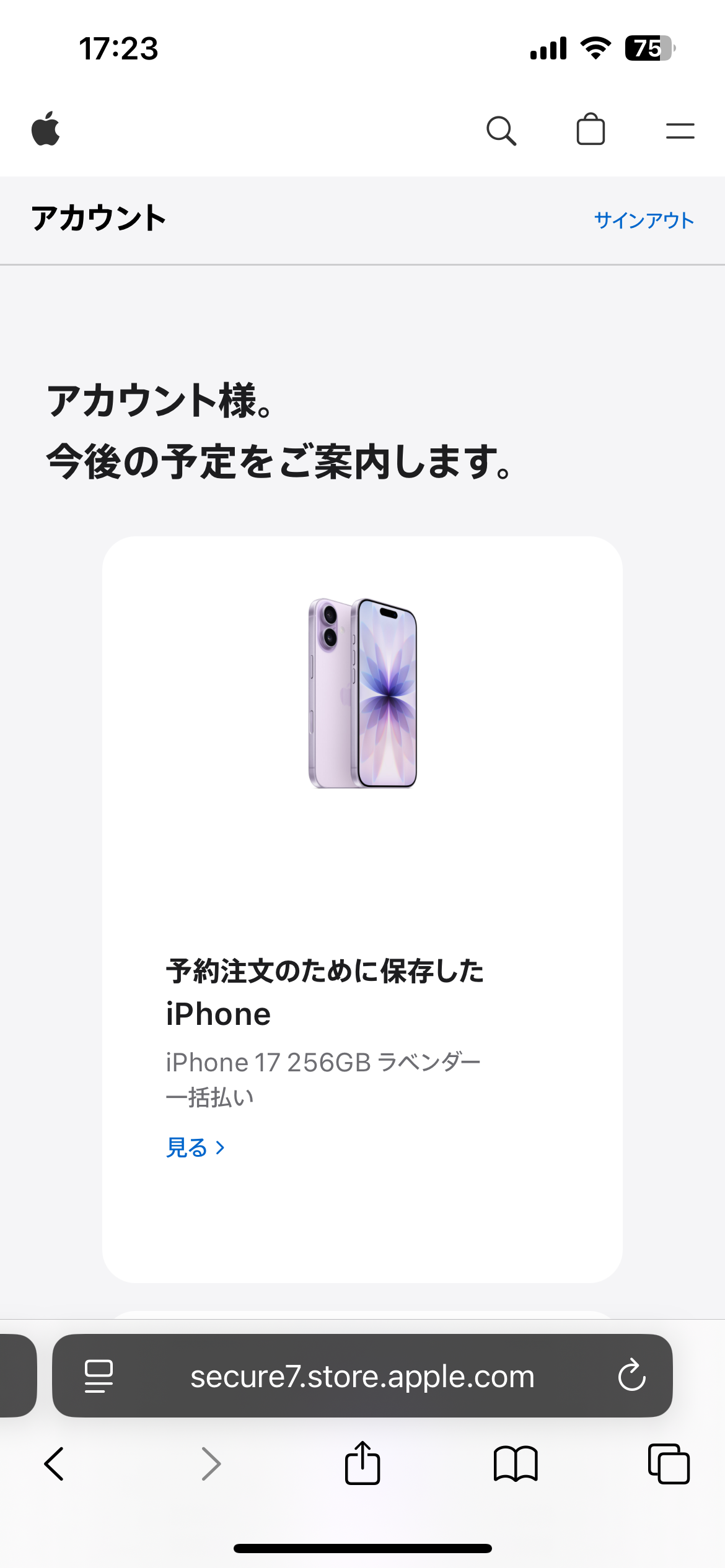Open the shopping bag

590,130
